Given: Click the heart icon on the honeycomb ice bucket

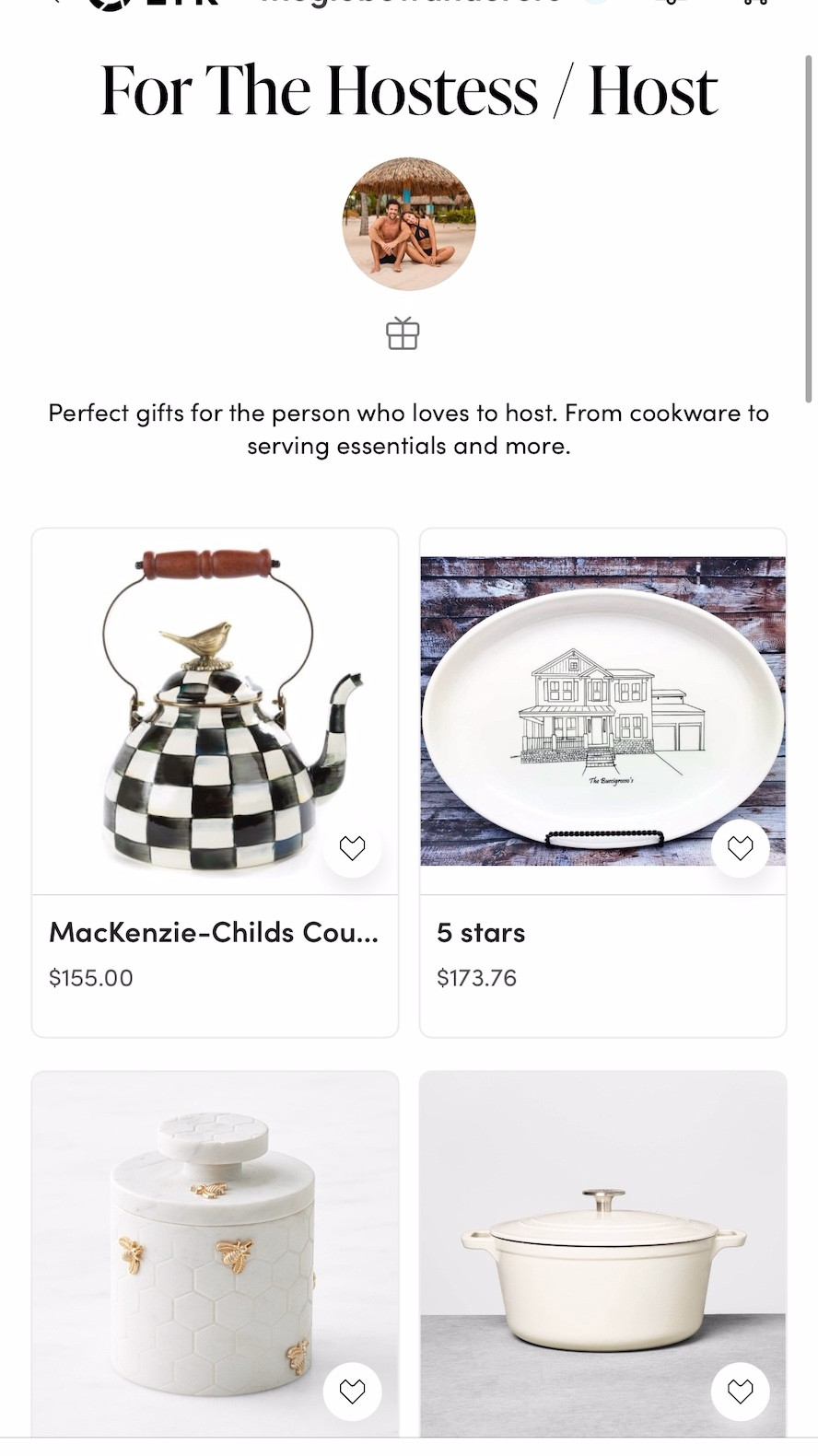Looking at the screenshot, I should point(352,1392).
